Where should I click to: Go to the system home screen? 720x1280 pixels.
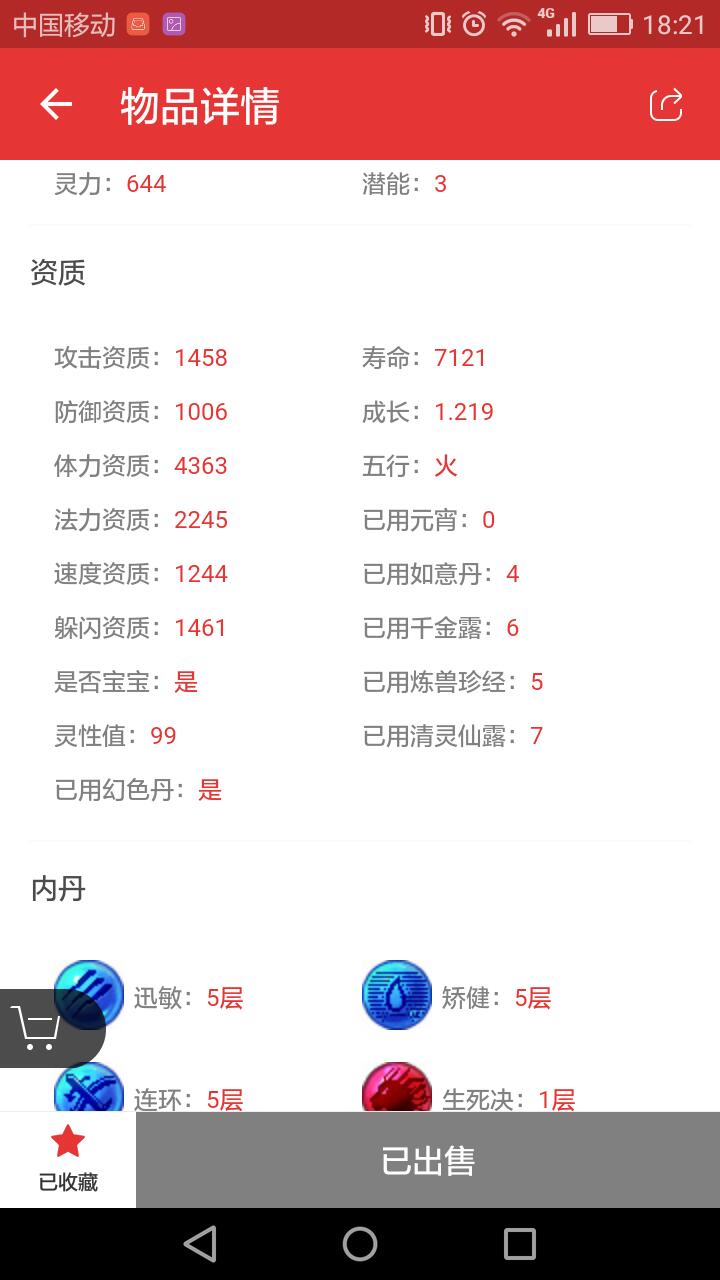pyautogui.click(x=360, y=1244)
